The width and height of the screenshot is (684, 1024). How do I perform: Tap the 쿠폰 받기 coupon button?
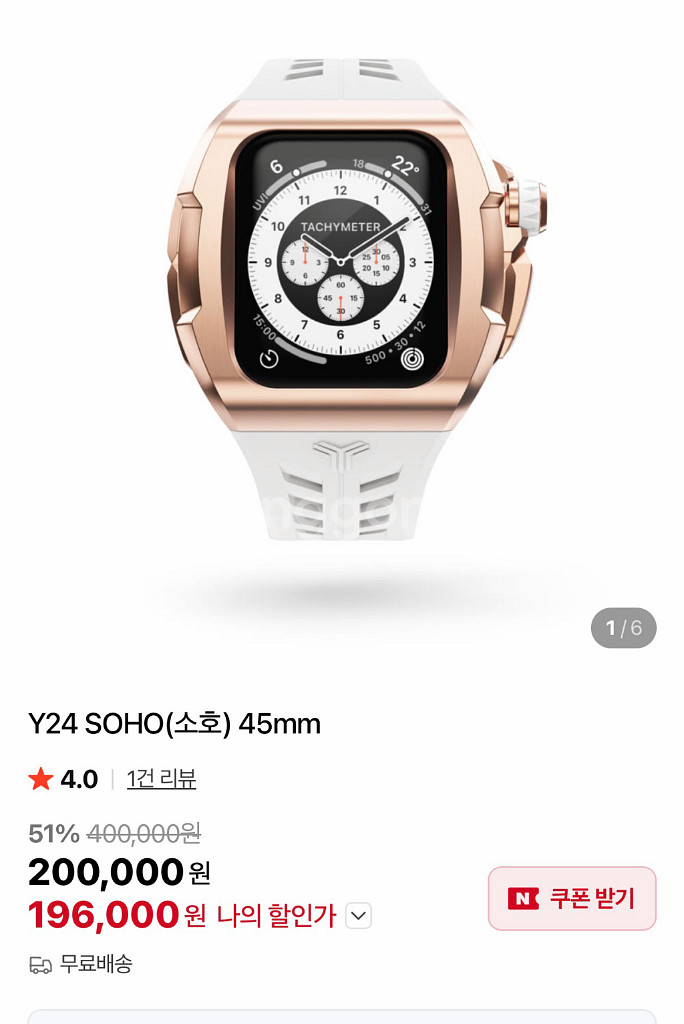coord(572,899)
